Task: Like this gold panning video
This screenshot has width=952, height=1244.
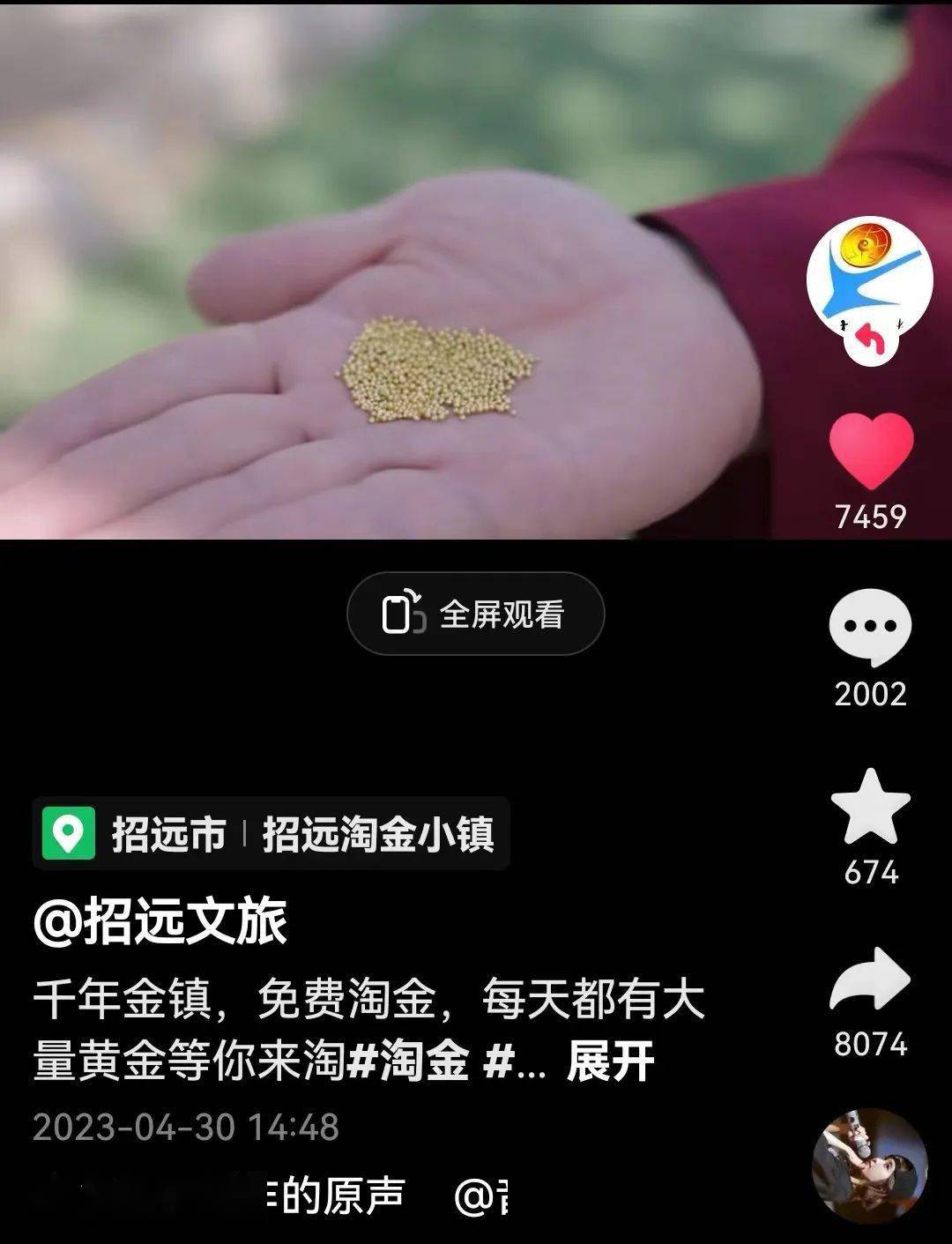Action: pos(871,451)
